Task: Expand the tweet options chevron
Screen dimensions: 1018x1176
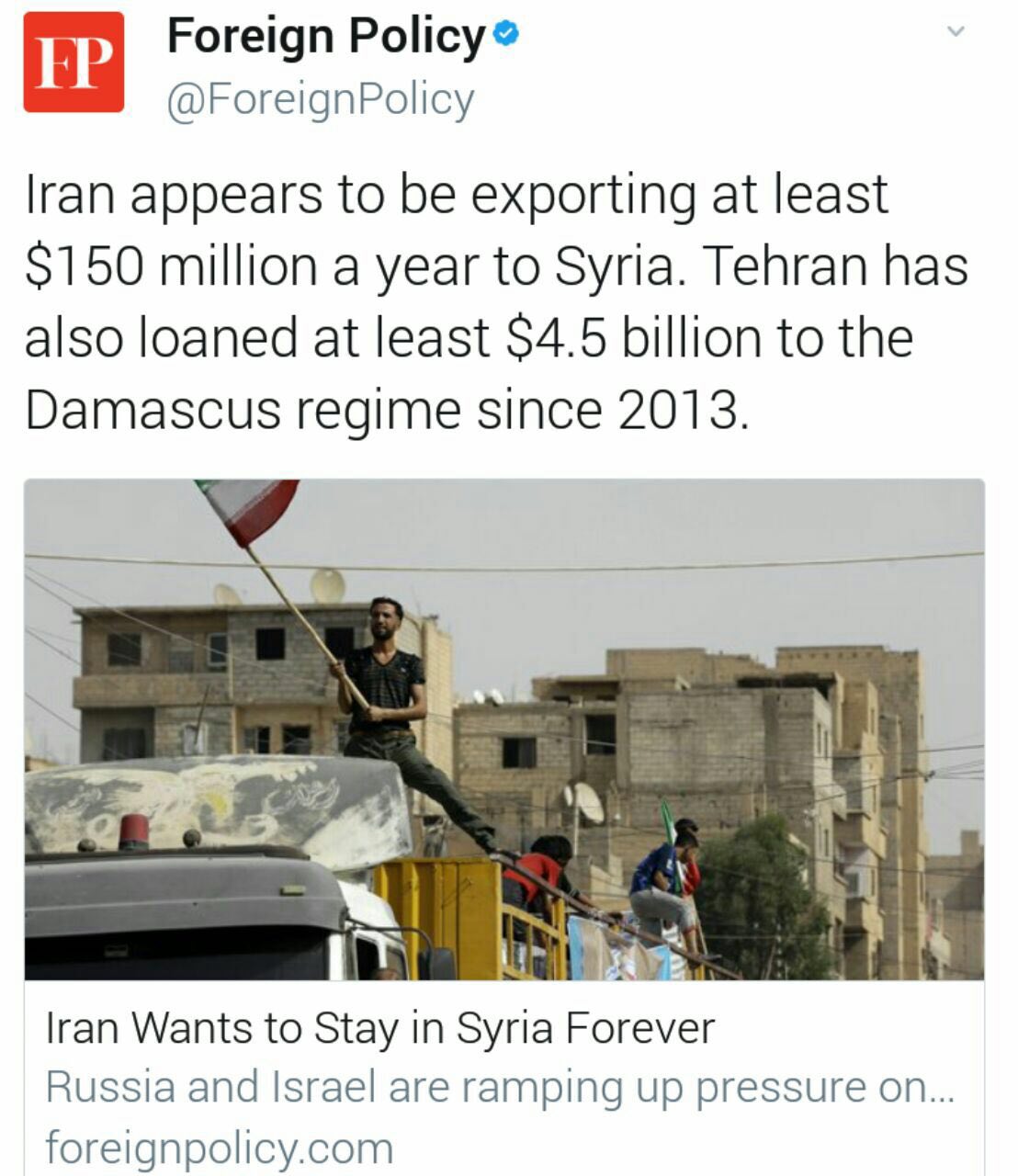Action: [x=956, y=32]
